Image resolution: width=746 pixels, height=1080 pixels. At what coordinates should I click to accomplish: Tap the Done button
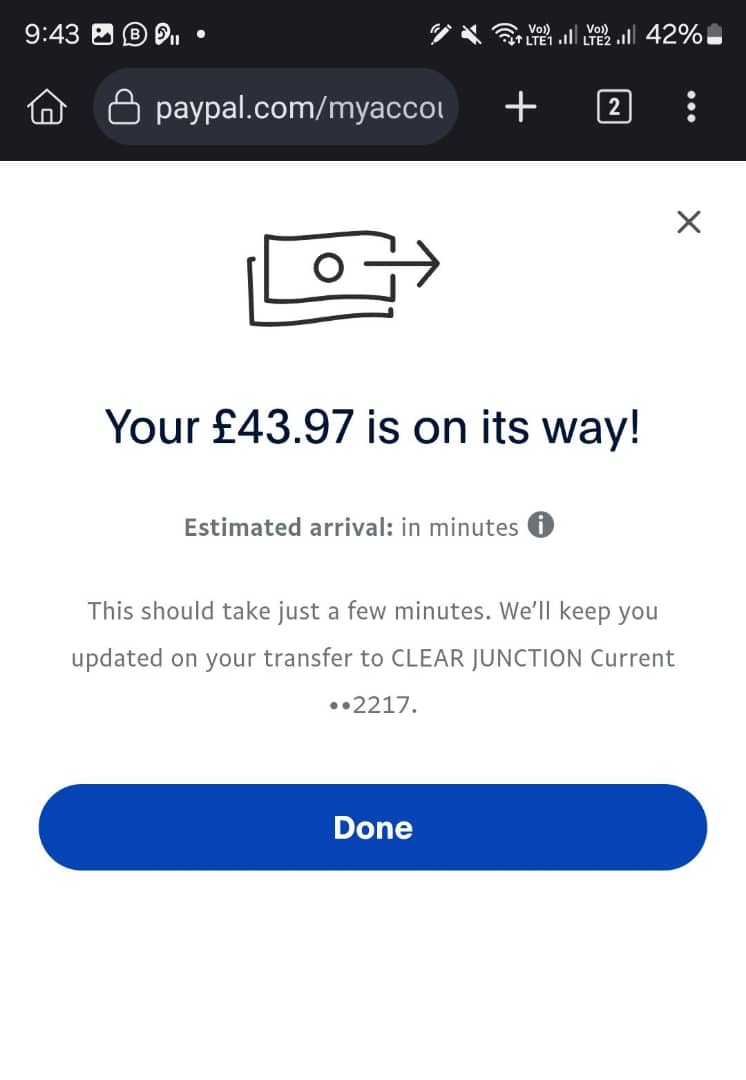372,827
